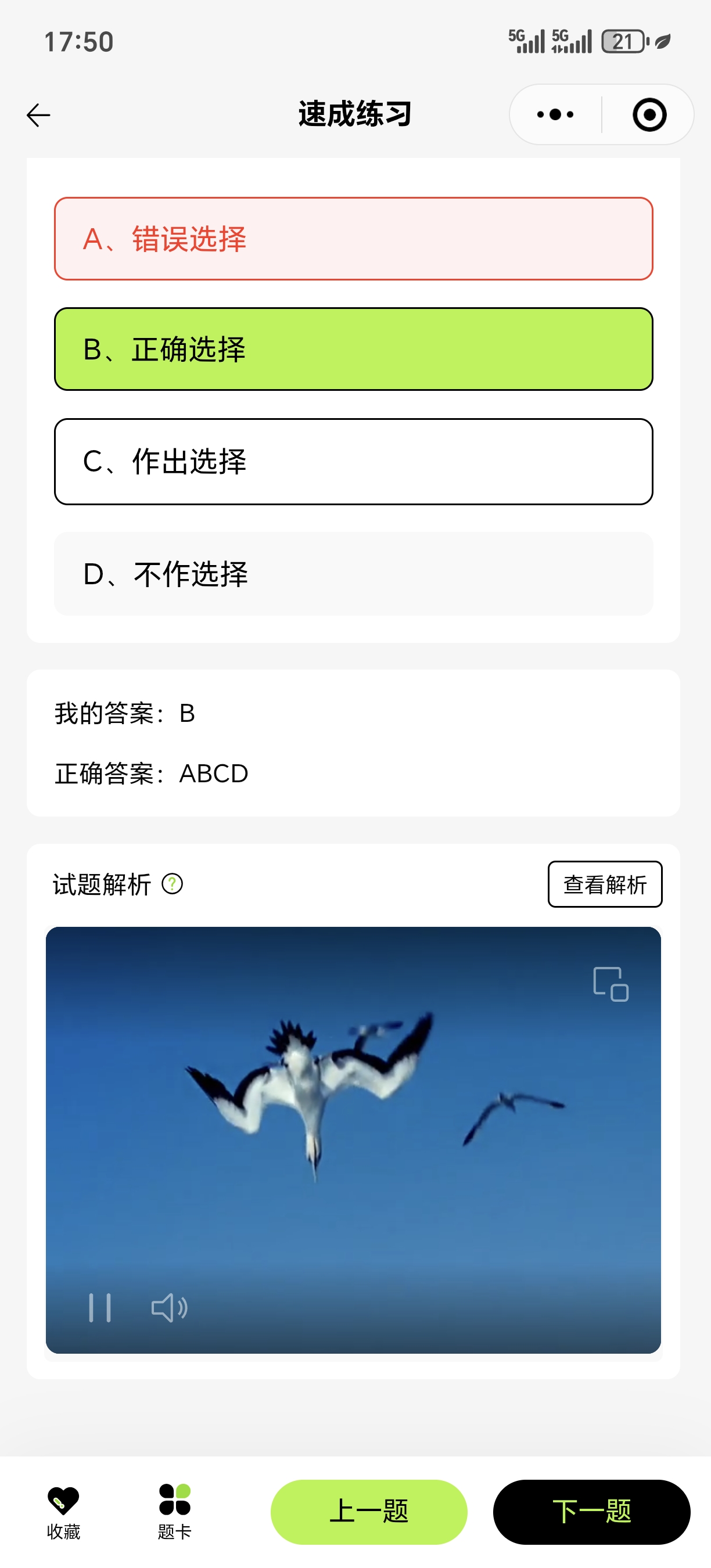Switch video to floating window mode
711x1568 pixels.
(x=611, y=984)
